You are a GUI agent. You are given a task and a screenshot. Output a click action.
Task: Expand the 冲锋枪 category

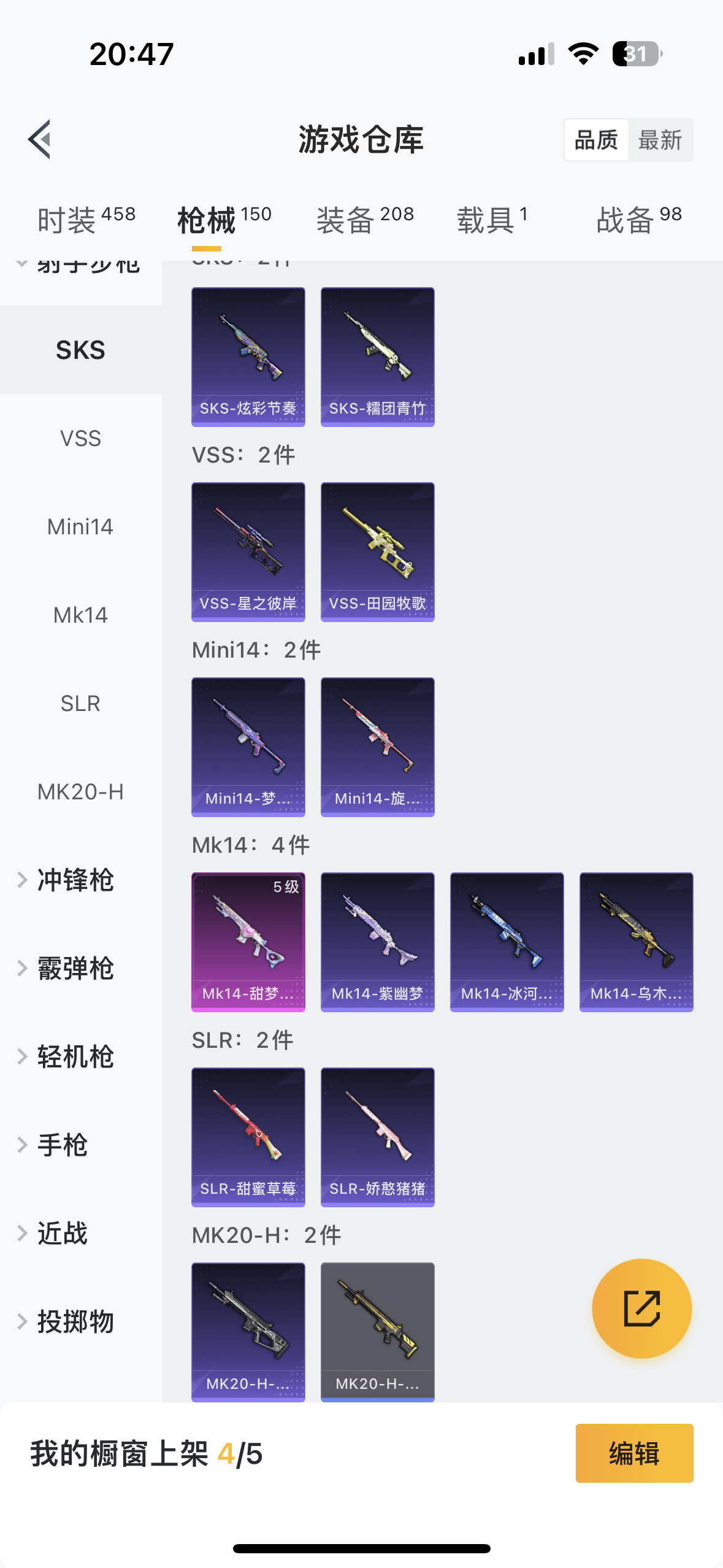[75, 880]
